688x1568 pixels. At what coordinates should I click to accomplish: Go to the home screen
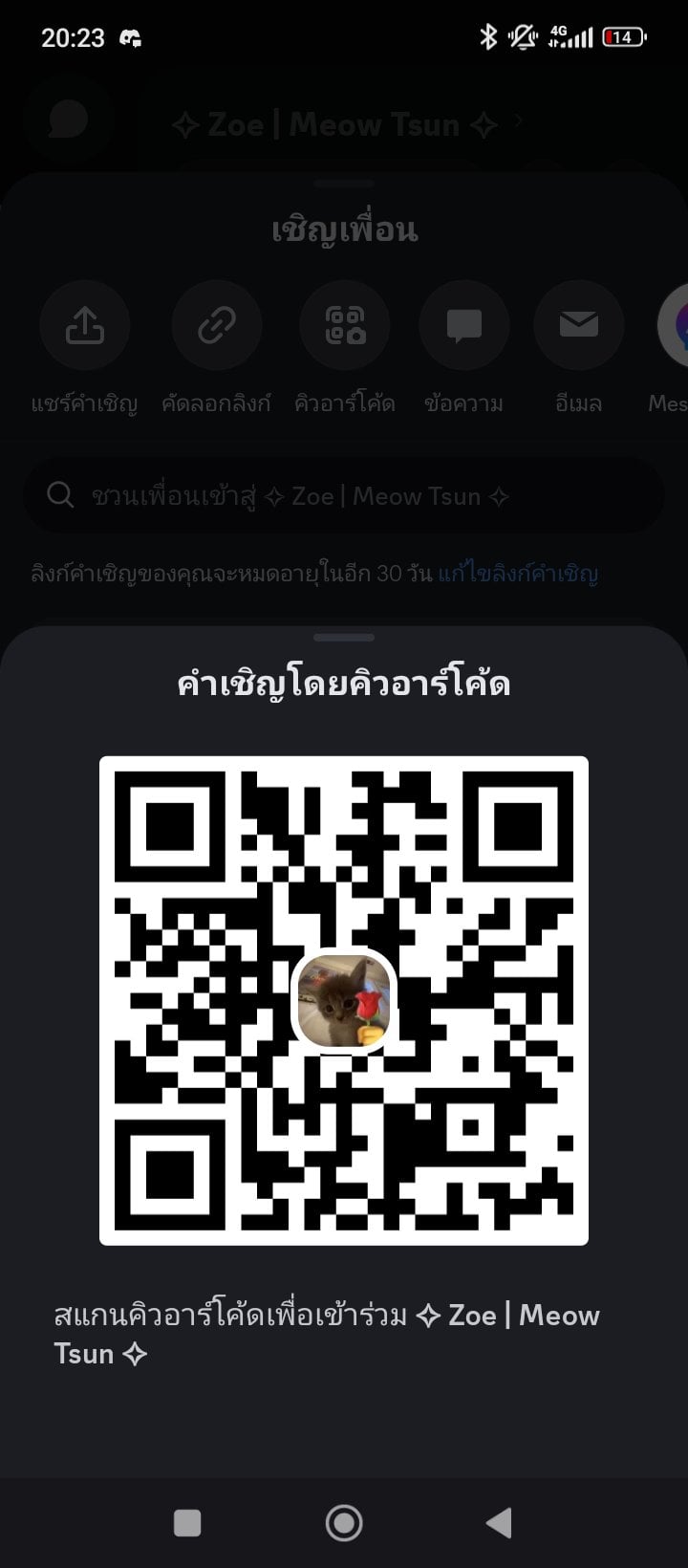(344, 1523)
